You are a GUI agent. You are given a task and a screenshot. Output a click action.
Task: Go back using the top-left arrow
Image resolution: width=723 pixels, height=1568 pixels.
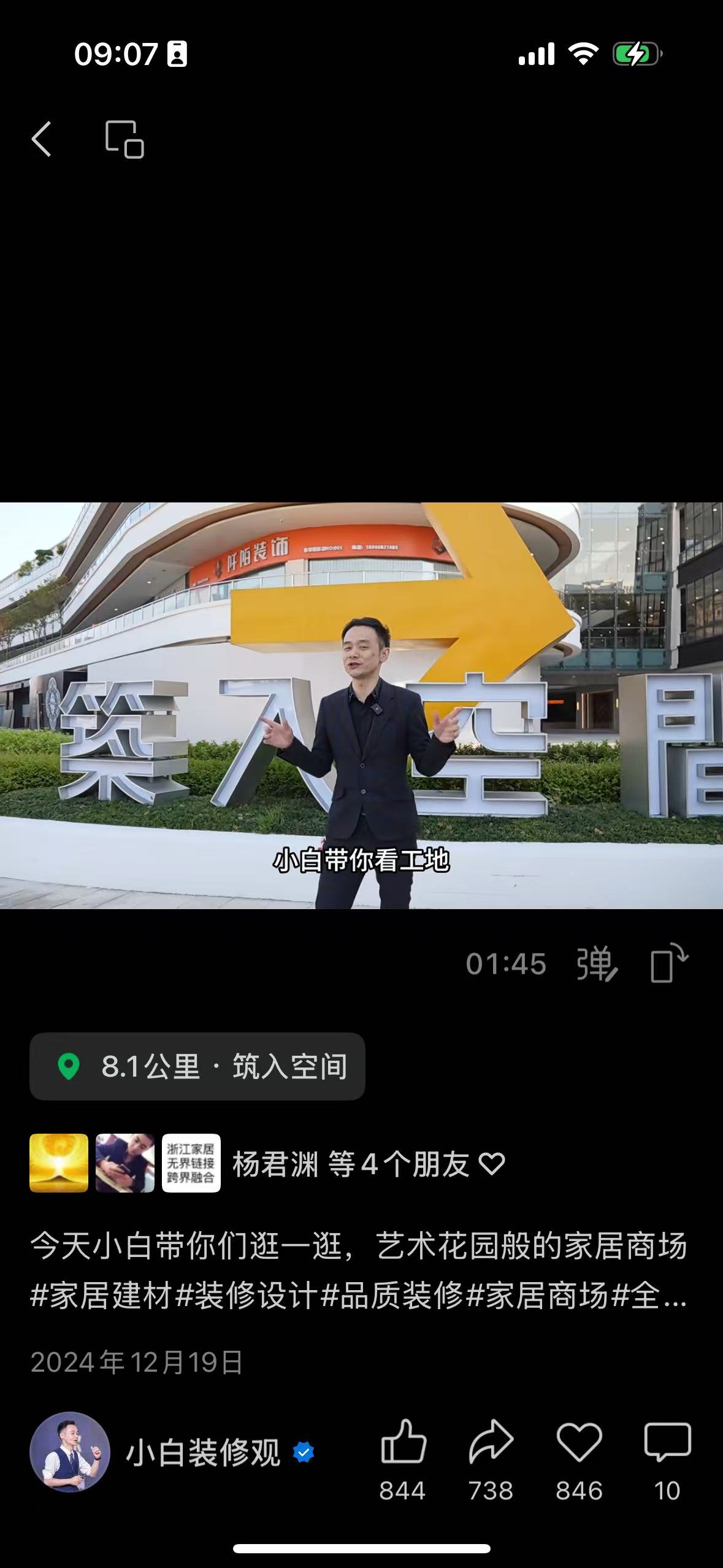pos(42,139)
